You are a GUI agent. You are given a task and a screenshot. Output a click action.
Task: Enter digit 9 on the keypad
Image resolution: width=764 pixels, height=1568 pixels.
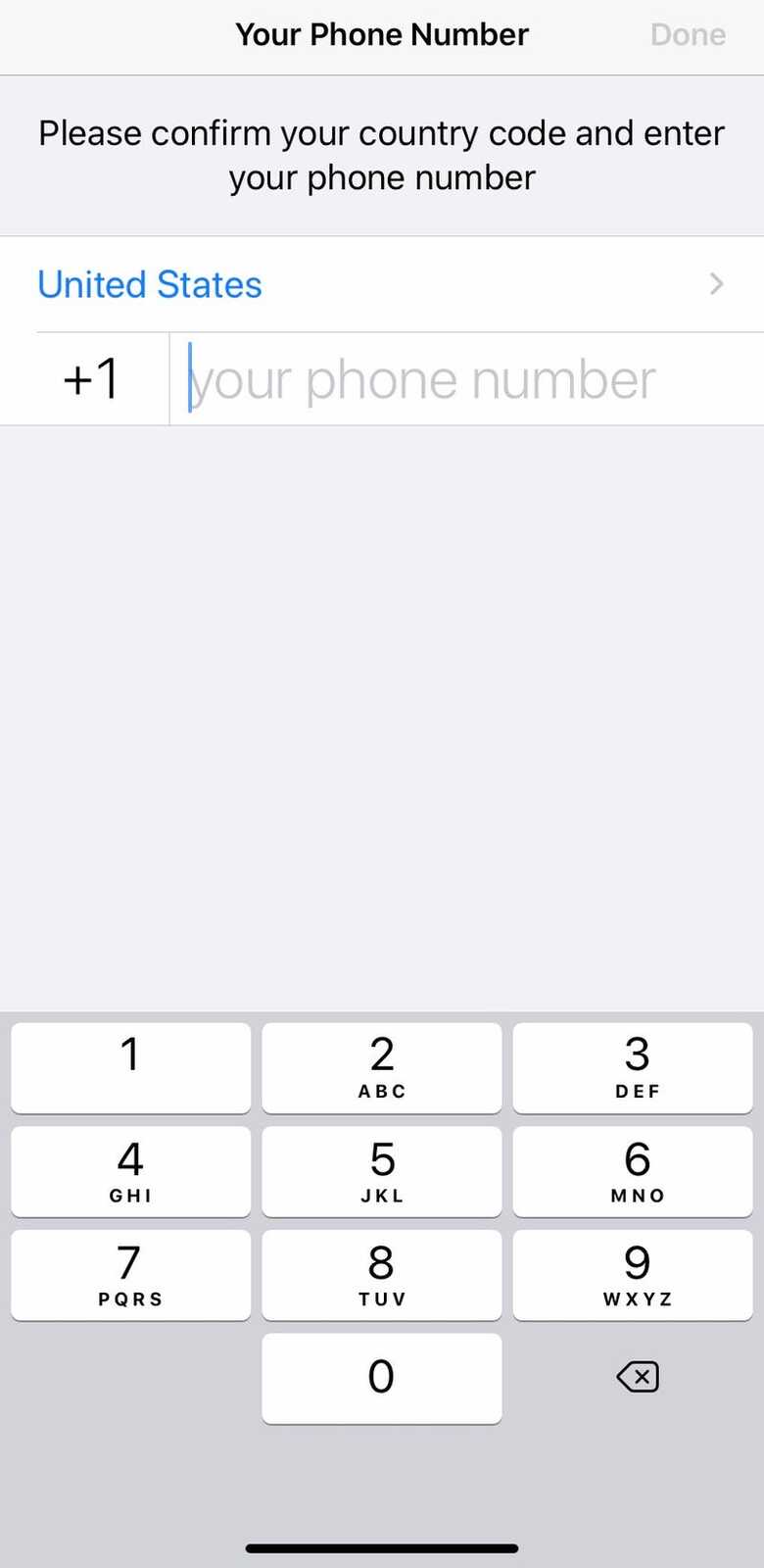pos(633,1275)
